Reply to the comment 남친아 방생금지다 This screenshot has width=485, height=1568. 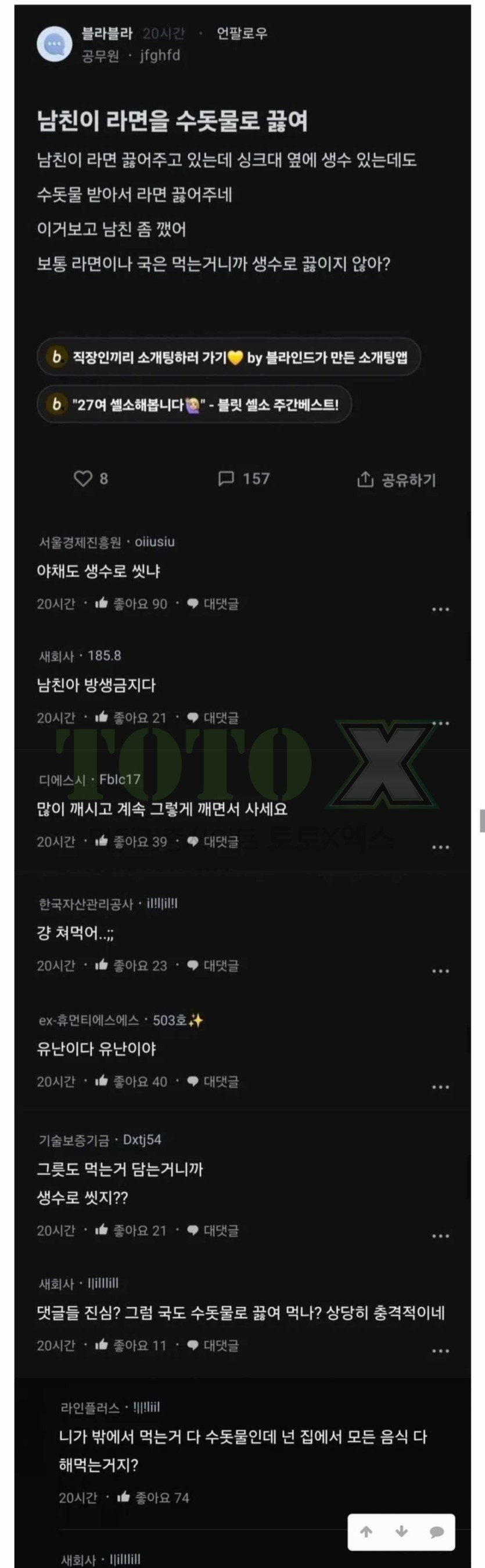(x=213, y=718)
